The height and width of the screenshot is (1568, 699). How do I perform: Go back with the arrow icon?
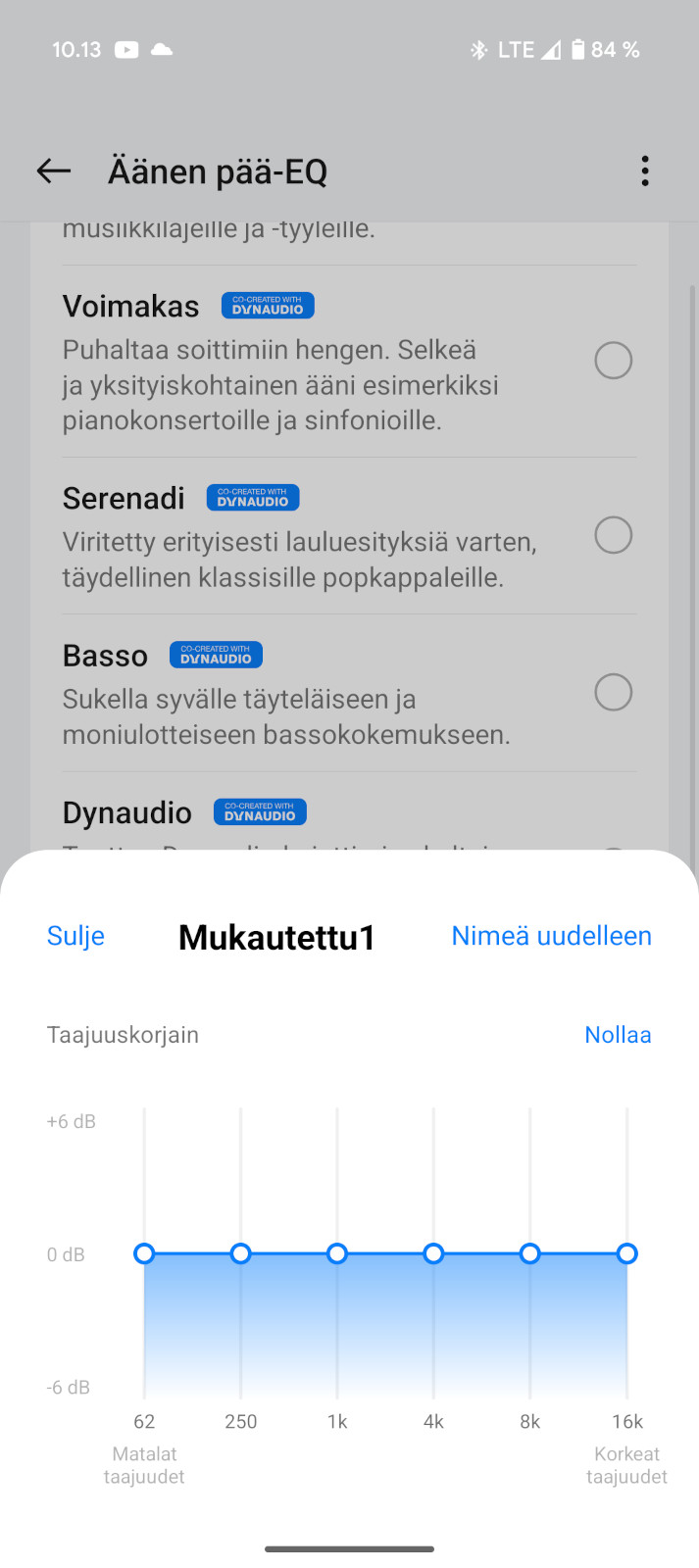tap(54, 171)
